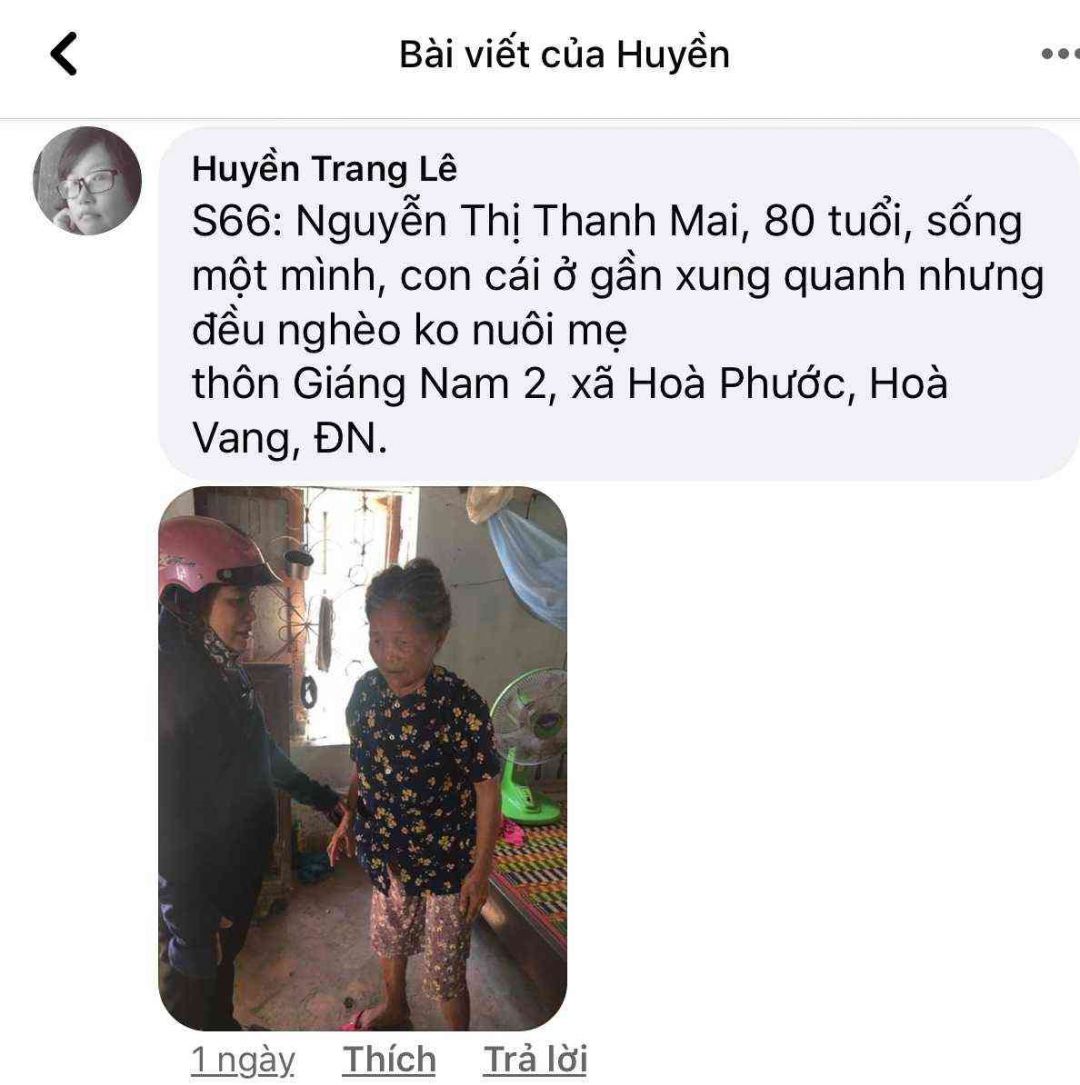This screenshot has width=1080, height=1085.
Task: Tap the 1 ngày timestamp link
Action: pos(243,1060)
